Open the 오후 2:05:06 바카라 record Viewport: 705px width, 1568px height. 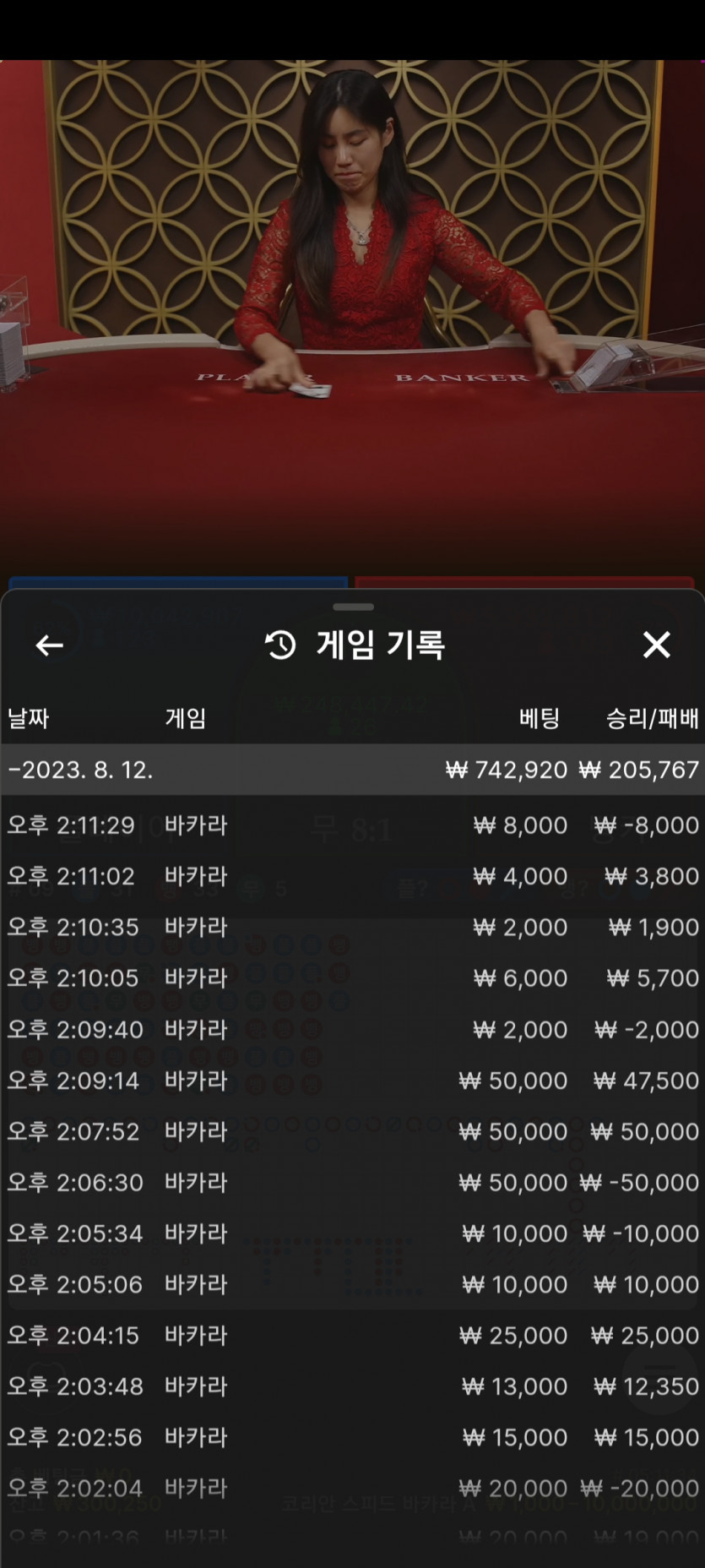353,1285
